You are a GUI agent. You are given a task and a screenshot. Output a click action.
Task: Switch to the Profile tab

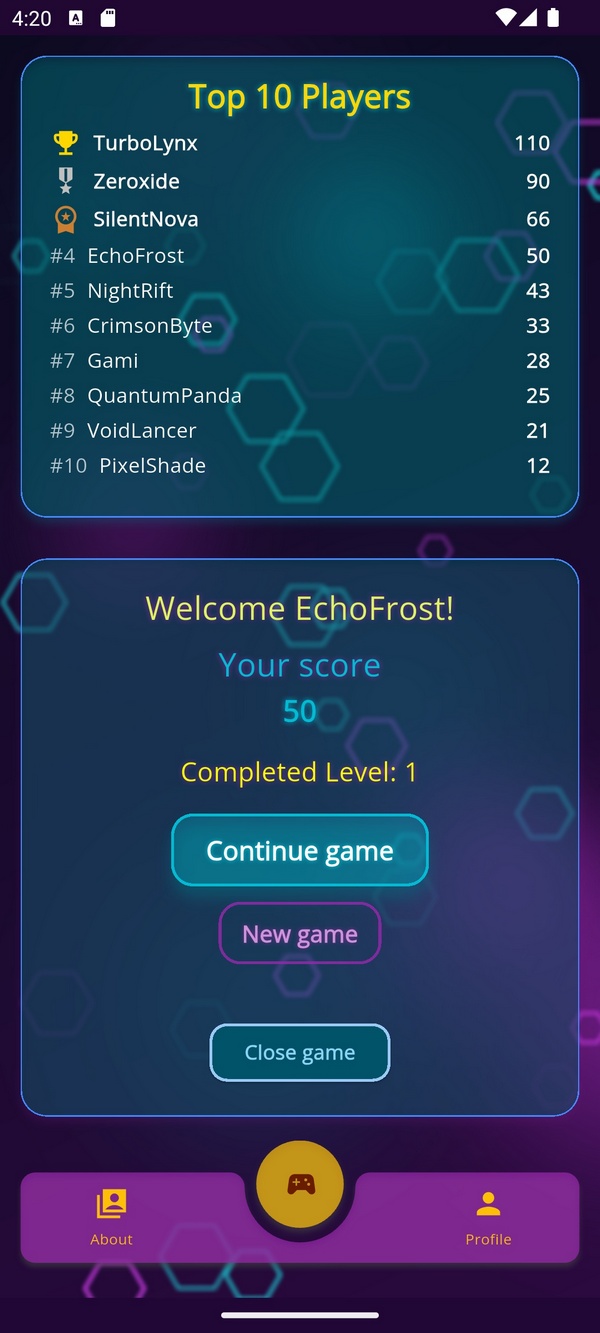coord(488,1217)
